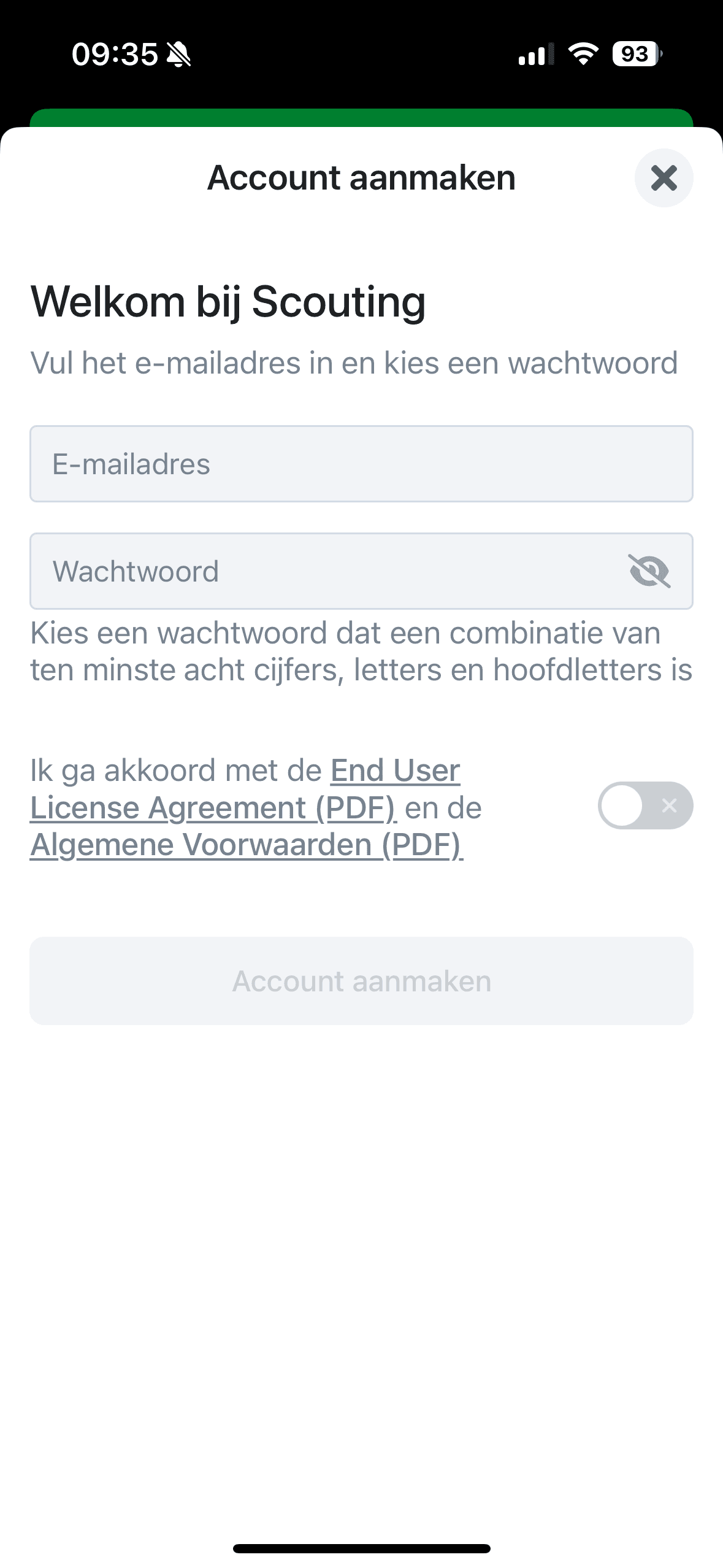Enable the agreement toggle switch
This screenshot has height=1568, width=723.
[x=645, y=805]
